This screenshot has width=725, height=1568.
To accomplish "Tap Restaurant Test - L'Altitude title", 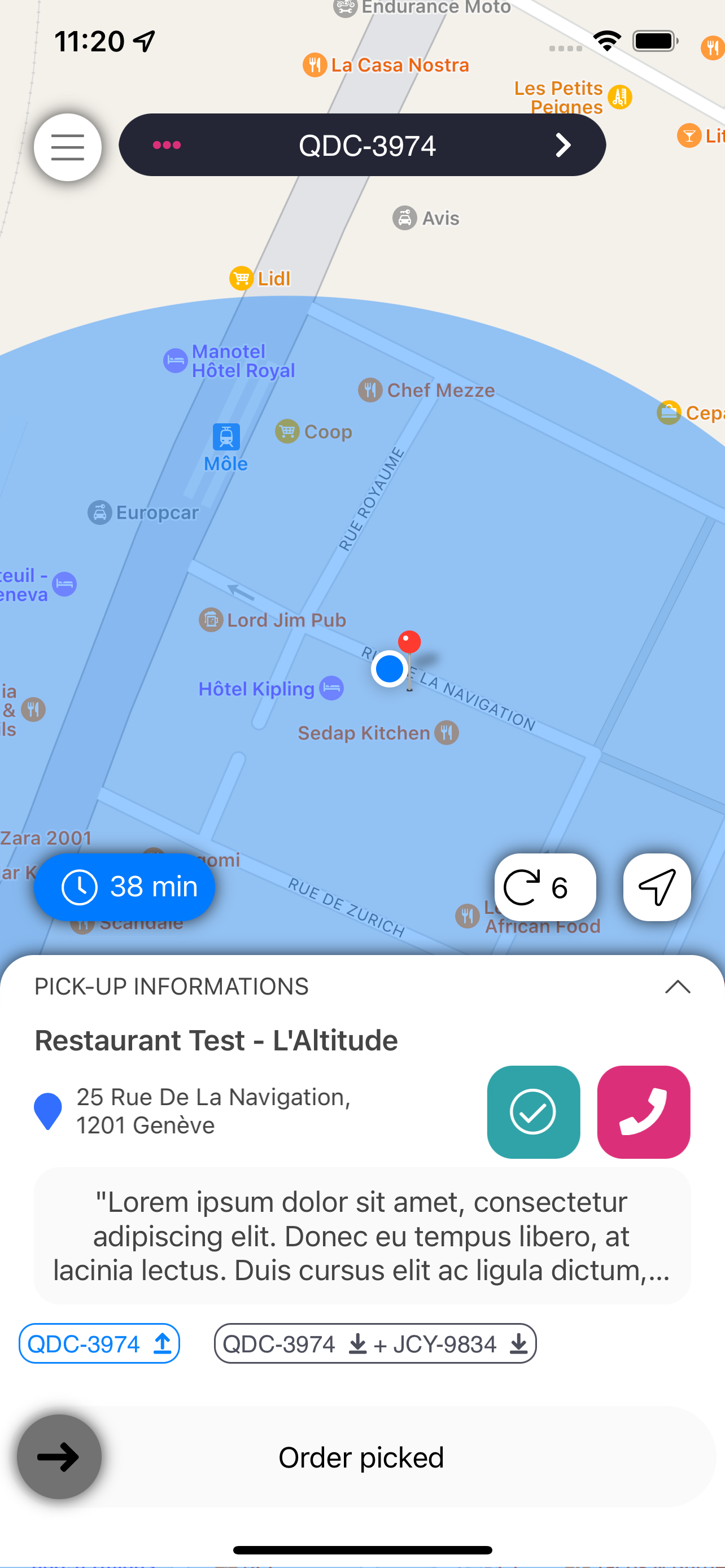I will point(216,1040).
